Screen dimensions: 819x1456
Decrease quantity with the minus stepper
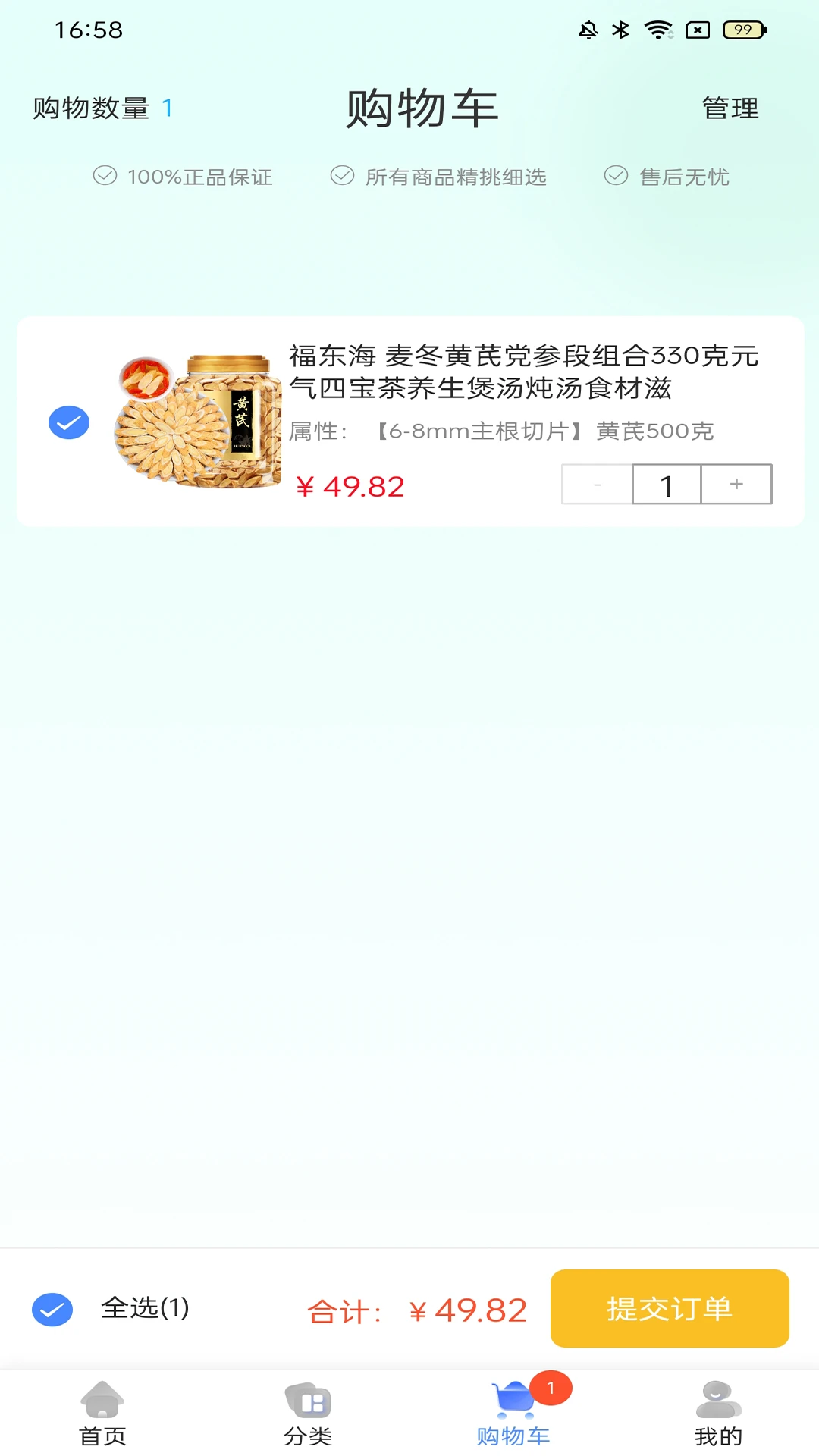point(596,484)
